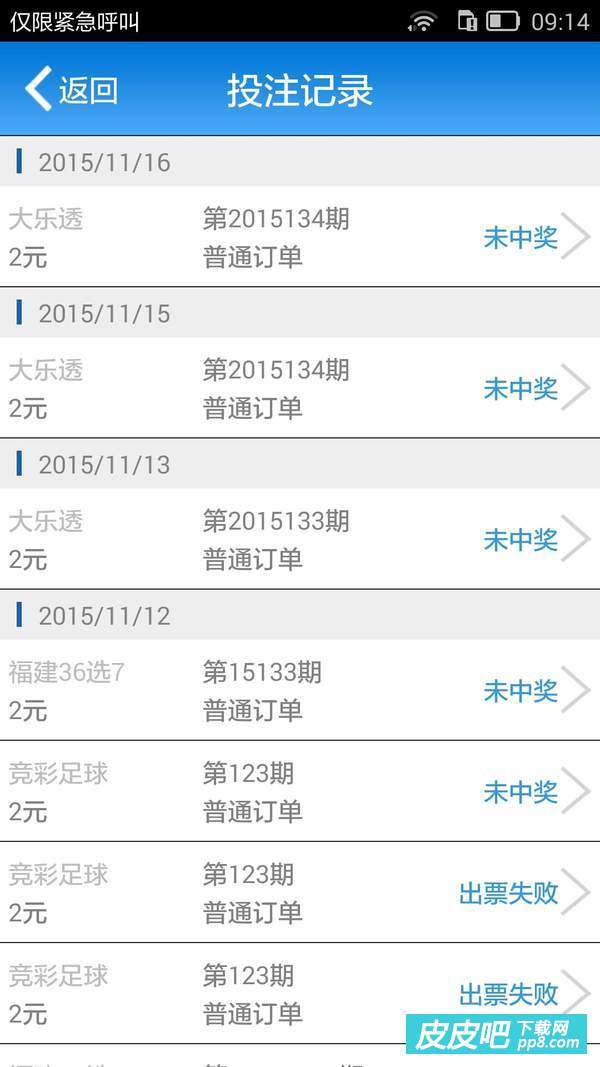View the 大乐透 第2015133期 order details
Viewport: 600px width, 1067px height.
click(x=300, y=539)
